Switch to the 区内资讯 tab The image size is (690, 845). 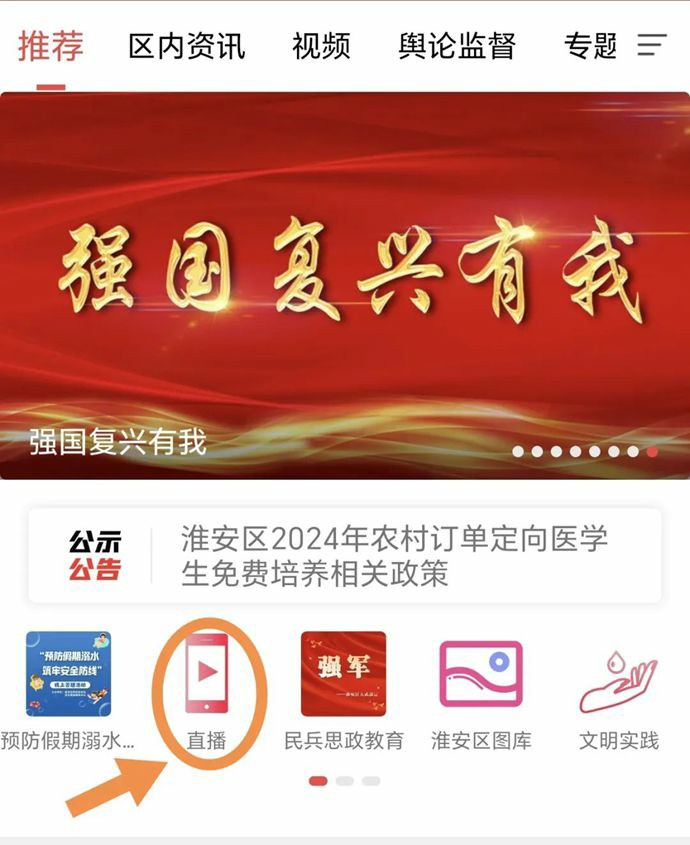[x=186, y=46]
